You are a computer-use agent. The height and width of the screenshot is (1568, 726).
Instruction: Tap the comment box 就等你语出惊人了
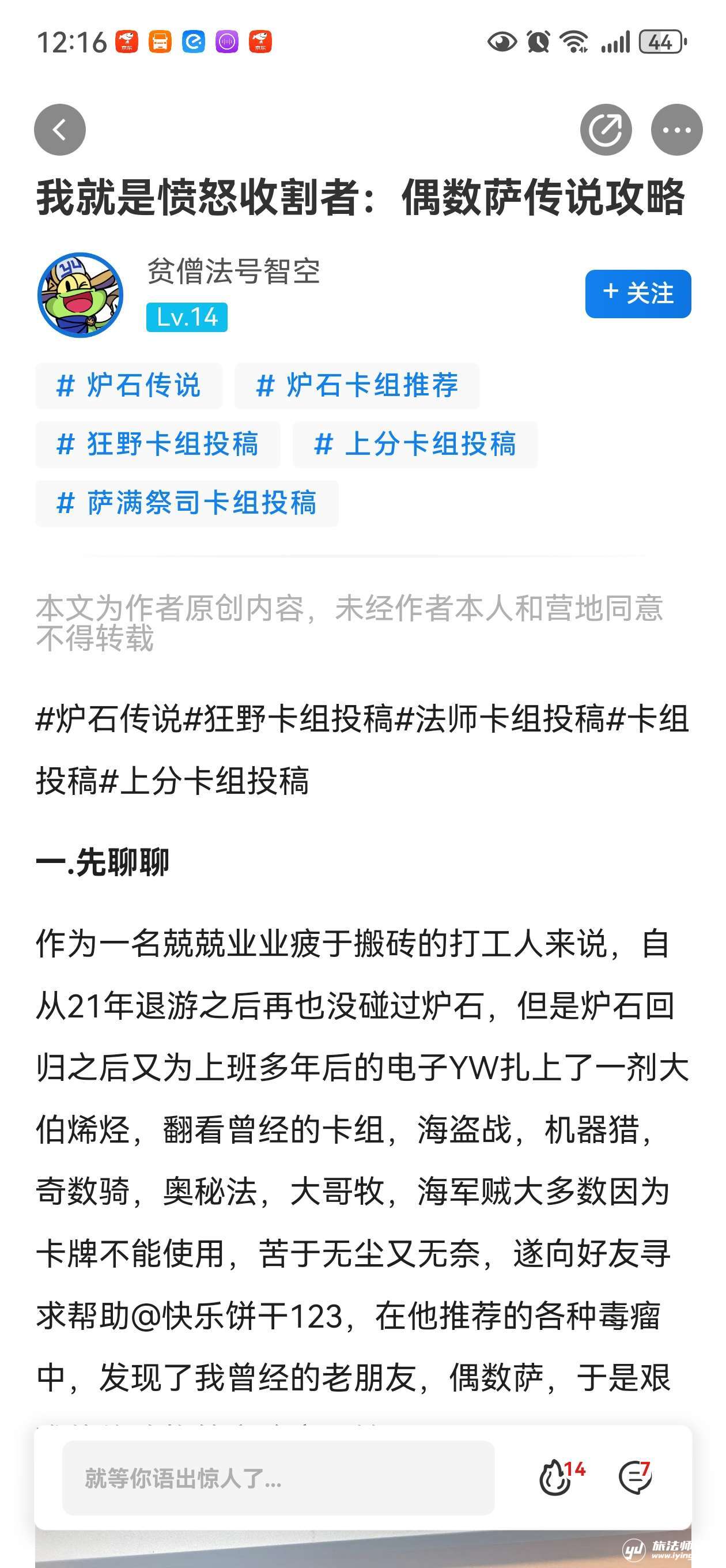pos(278,1477)
